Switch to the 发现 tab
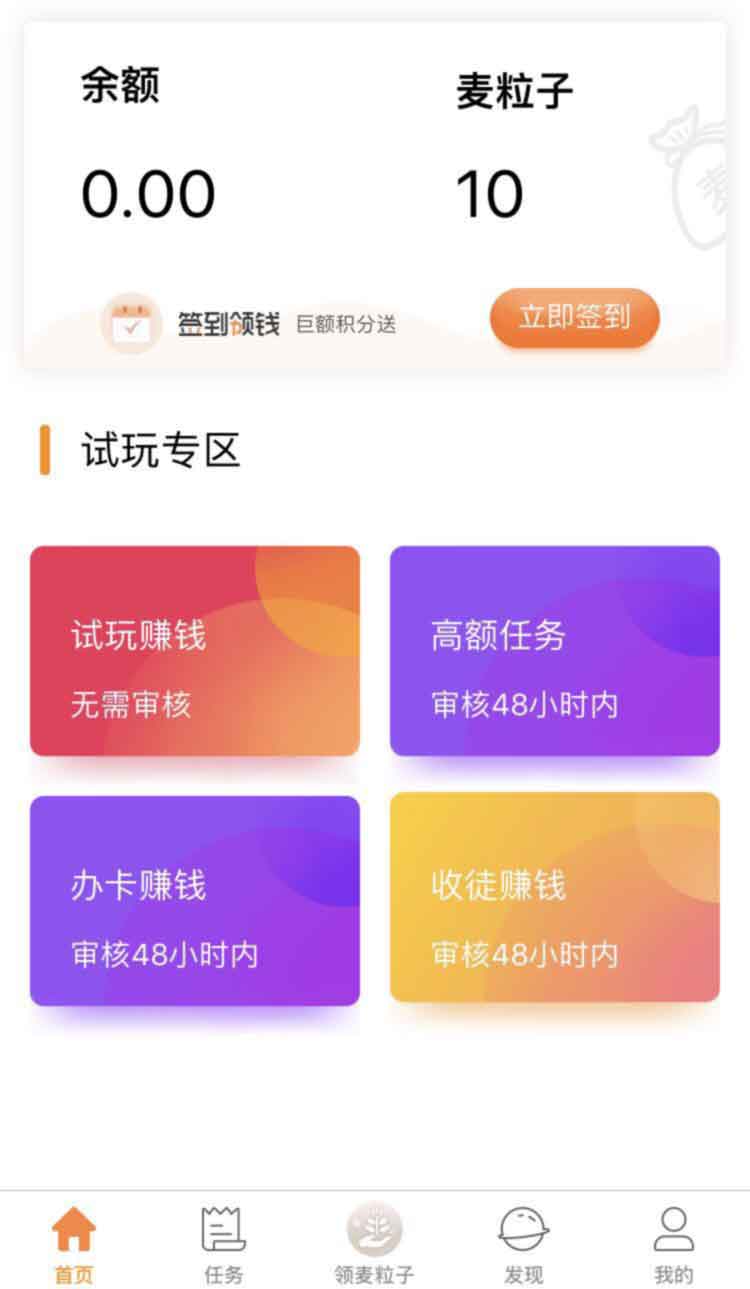Viewport: 750px width, 1289px height. [x=524, y=1245]
